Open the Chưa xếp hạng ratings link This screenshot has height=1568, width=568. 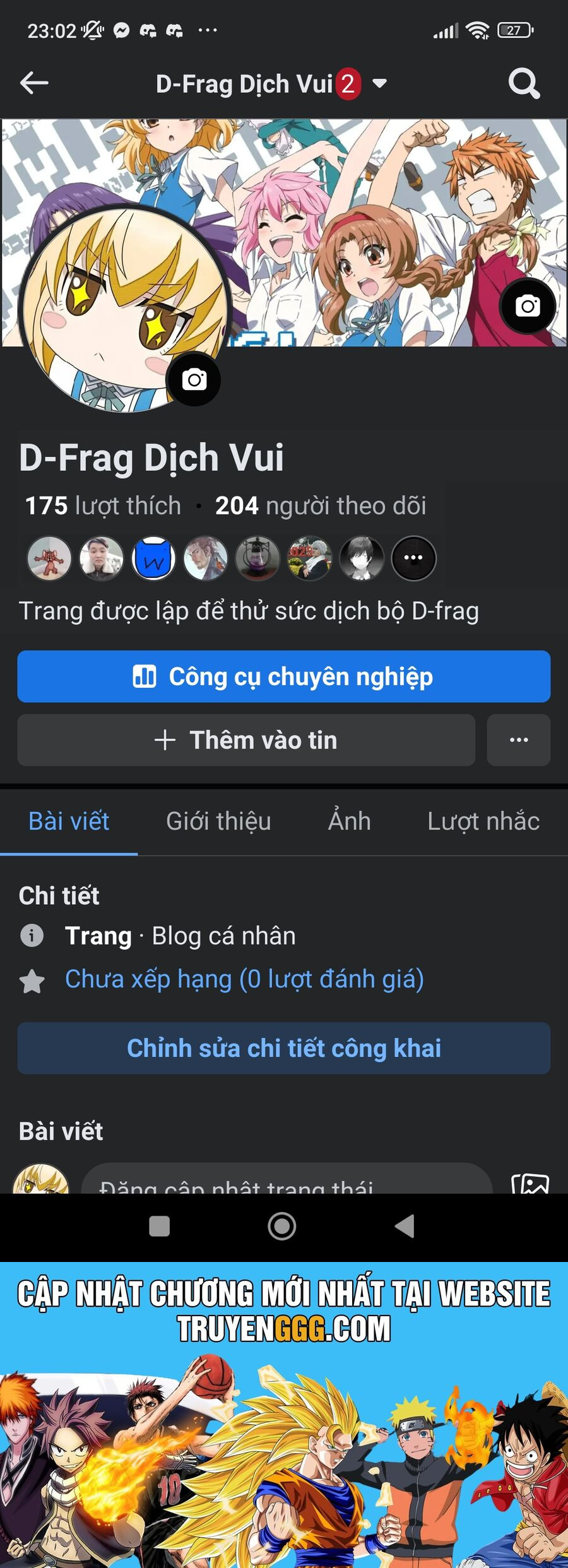(x=244, y=979)
